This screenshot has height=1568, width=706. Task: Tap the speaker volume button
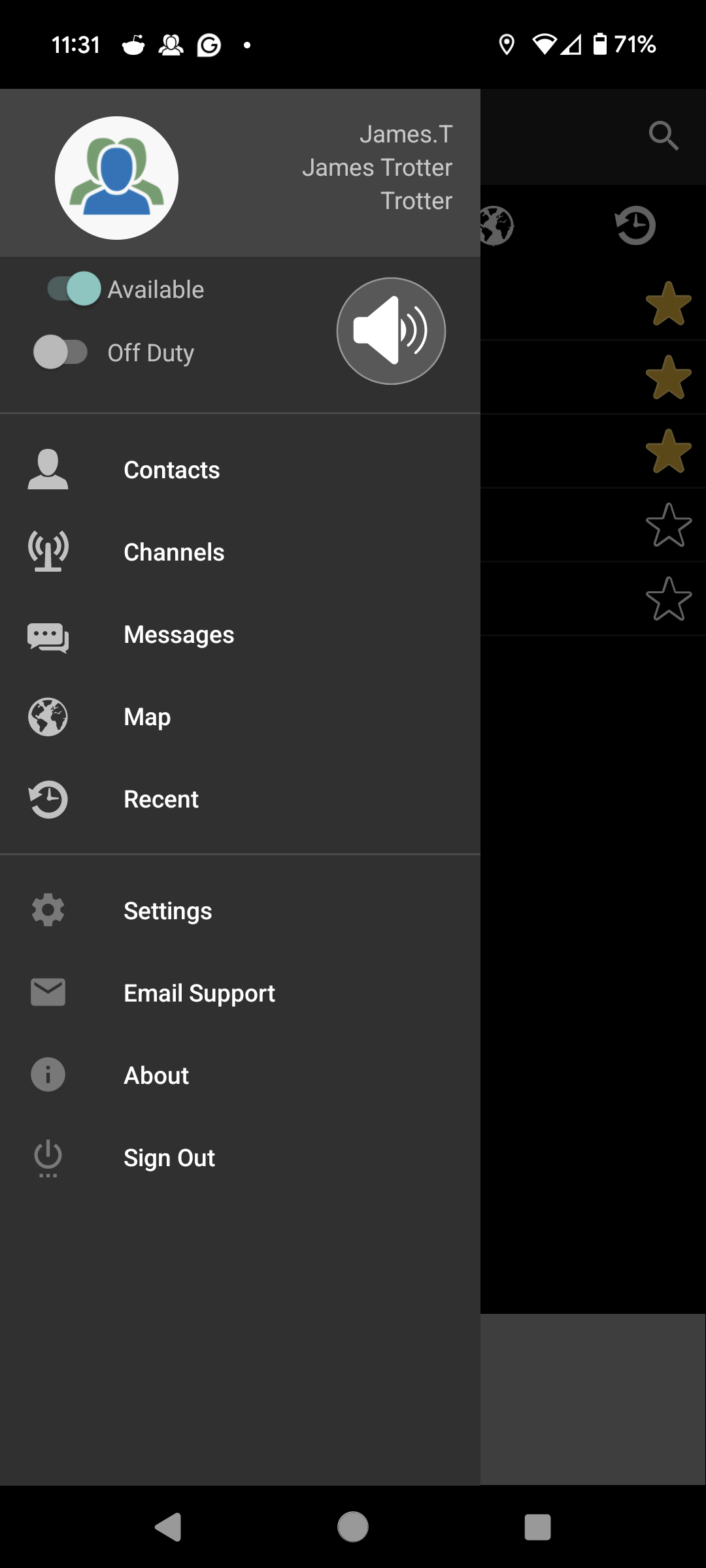point(391,331)
